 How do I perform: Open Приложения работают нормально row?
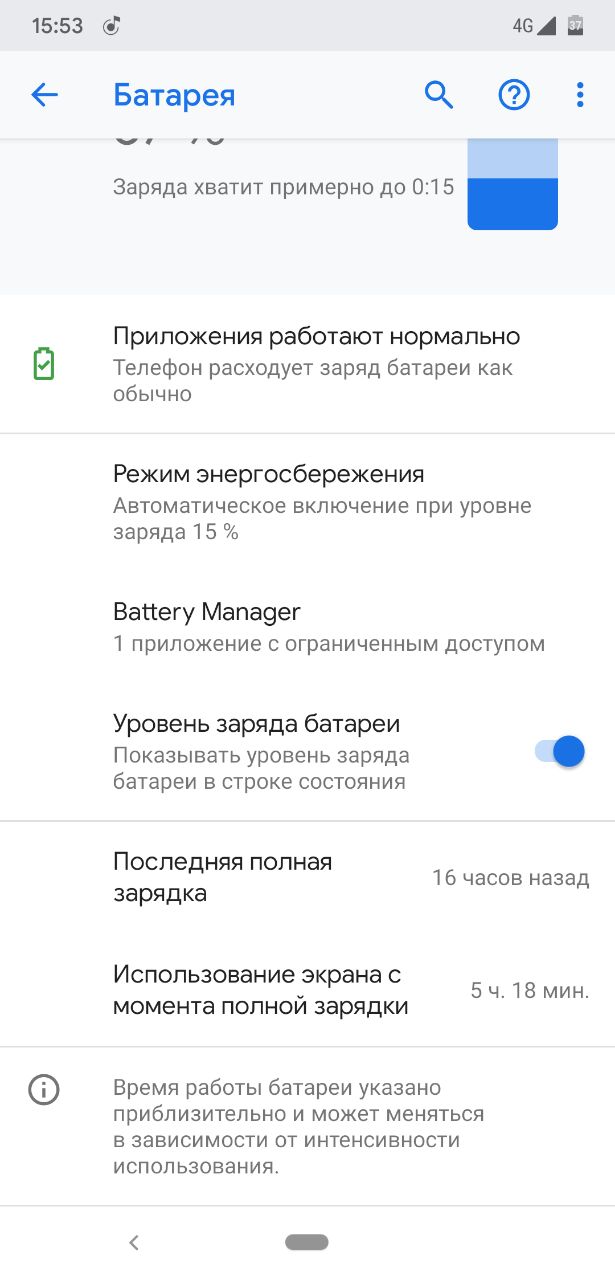(x=307, y=364)
